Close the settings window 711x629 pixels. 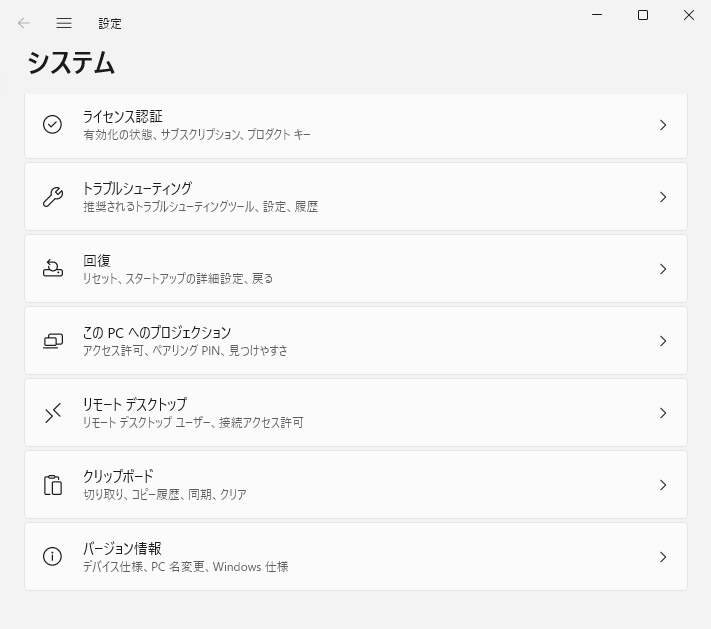[x=689, y=15]
